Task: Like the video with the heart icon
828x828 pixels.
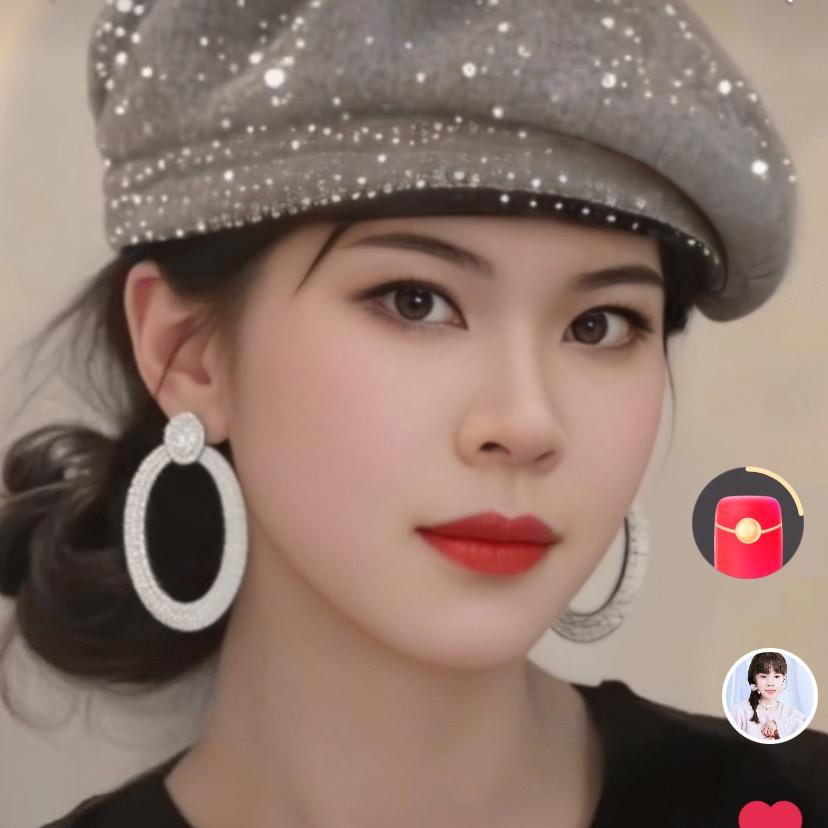Action: (x=770, y=816)
